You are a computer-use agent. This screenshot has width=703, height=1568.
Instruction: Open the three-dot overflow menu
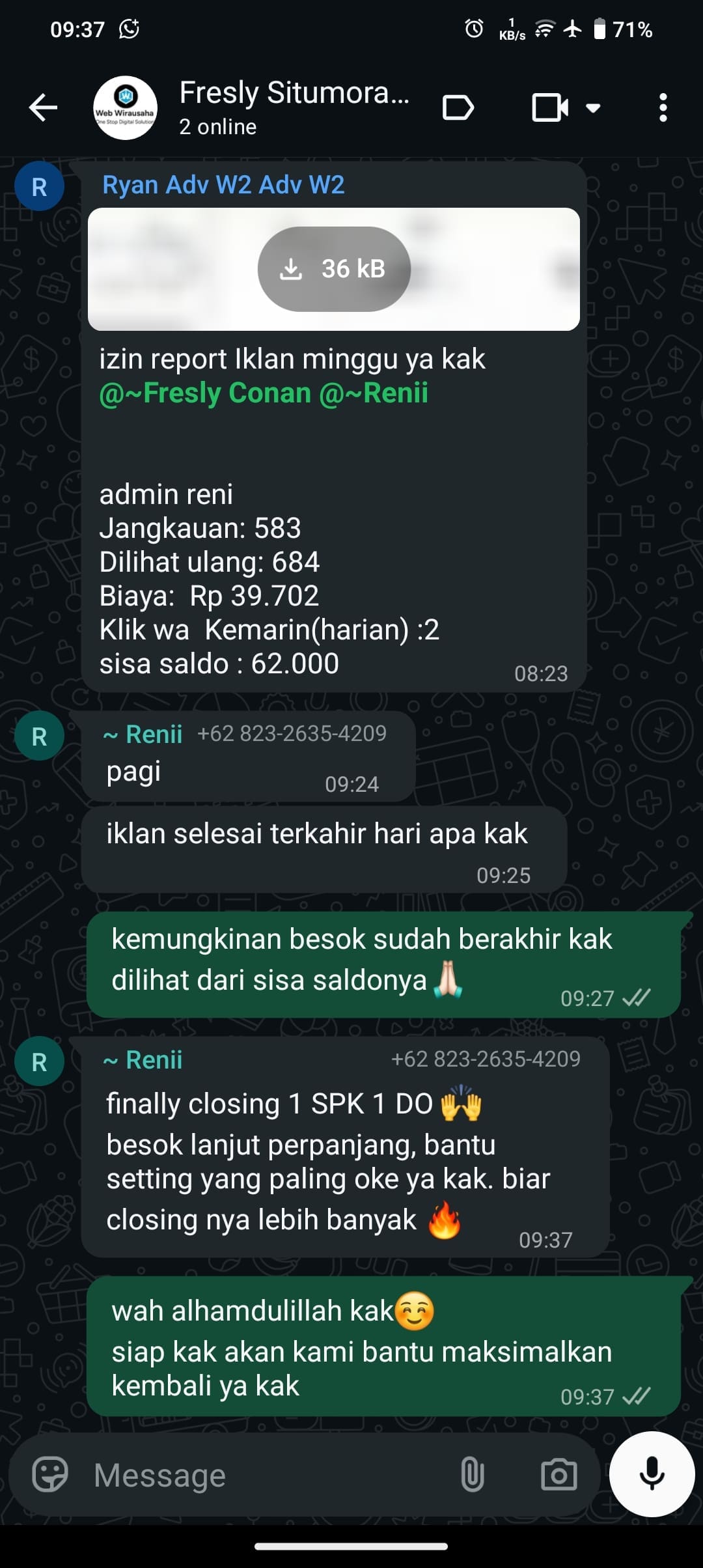(663, 108)
